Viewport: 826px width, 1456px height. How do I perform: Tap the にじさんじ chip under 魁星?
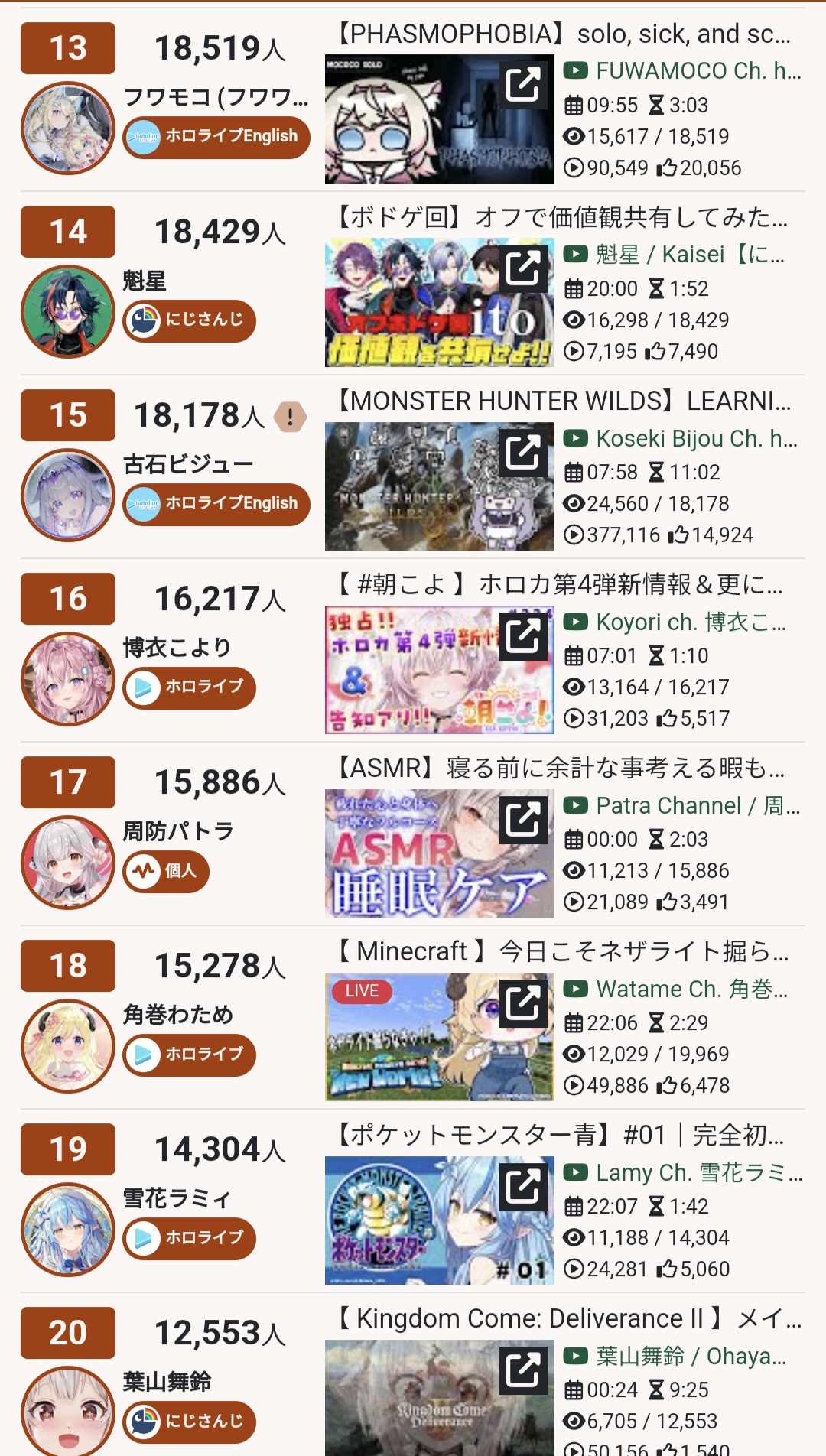(x=189, y=320)
